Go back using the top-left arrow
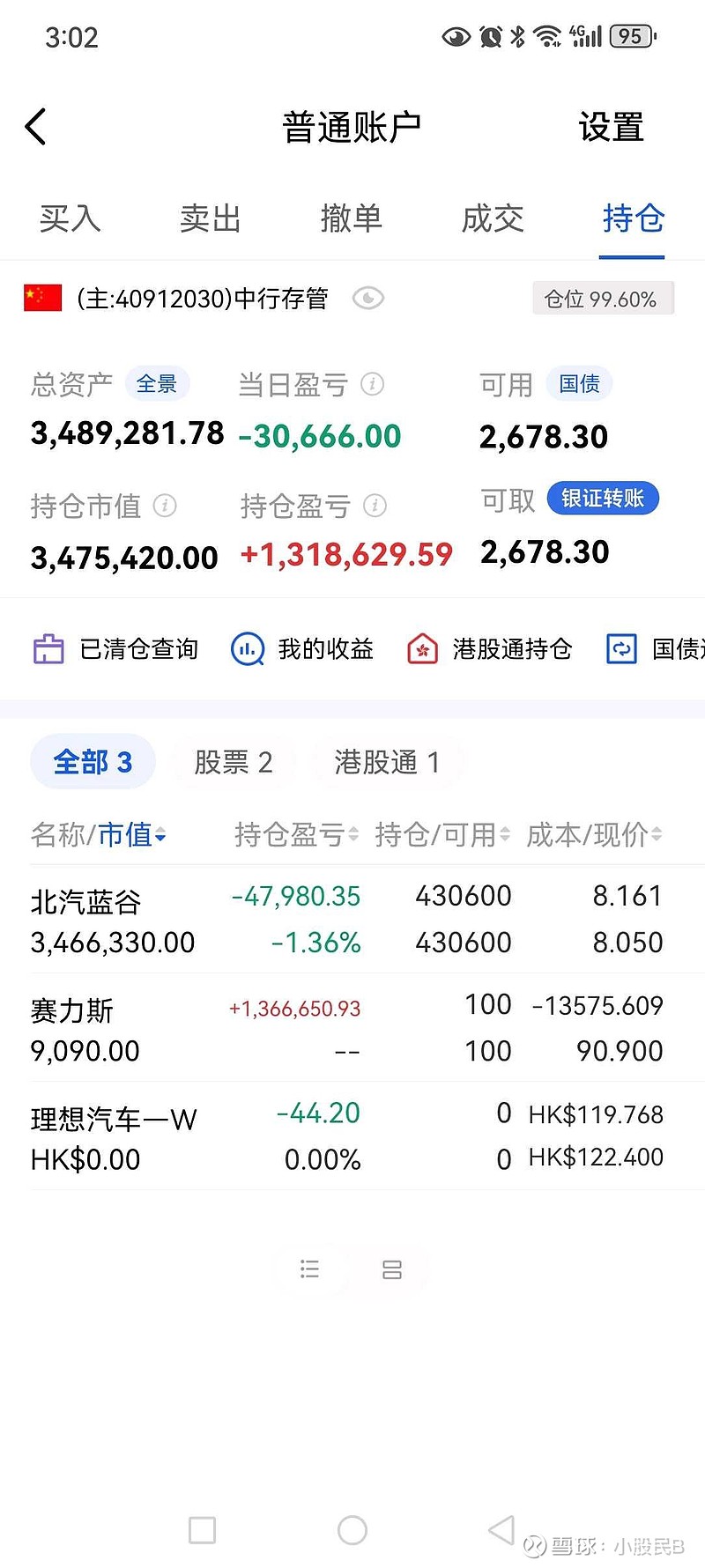 pos(35,127)
